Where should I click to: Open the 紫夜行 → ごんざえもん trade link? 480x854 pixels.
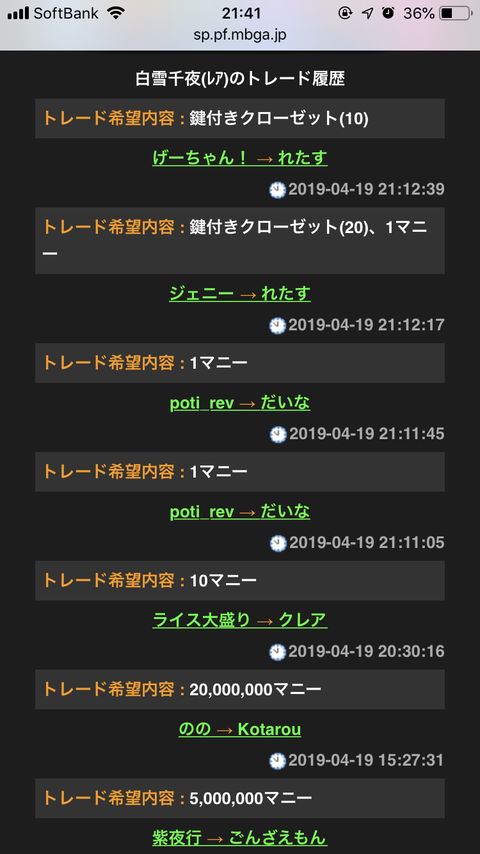240,837
